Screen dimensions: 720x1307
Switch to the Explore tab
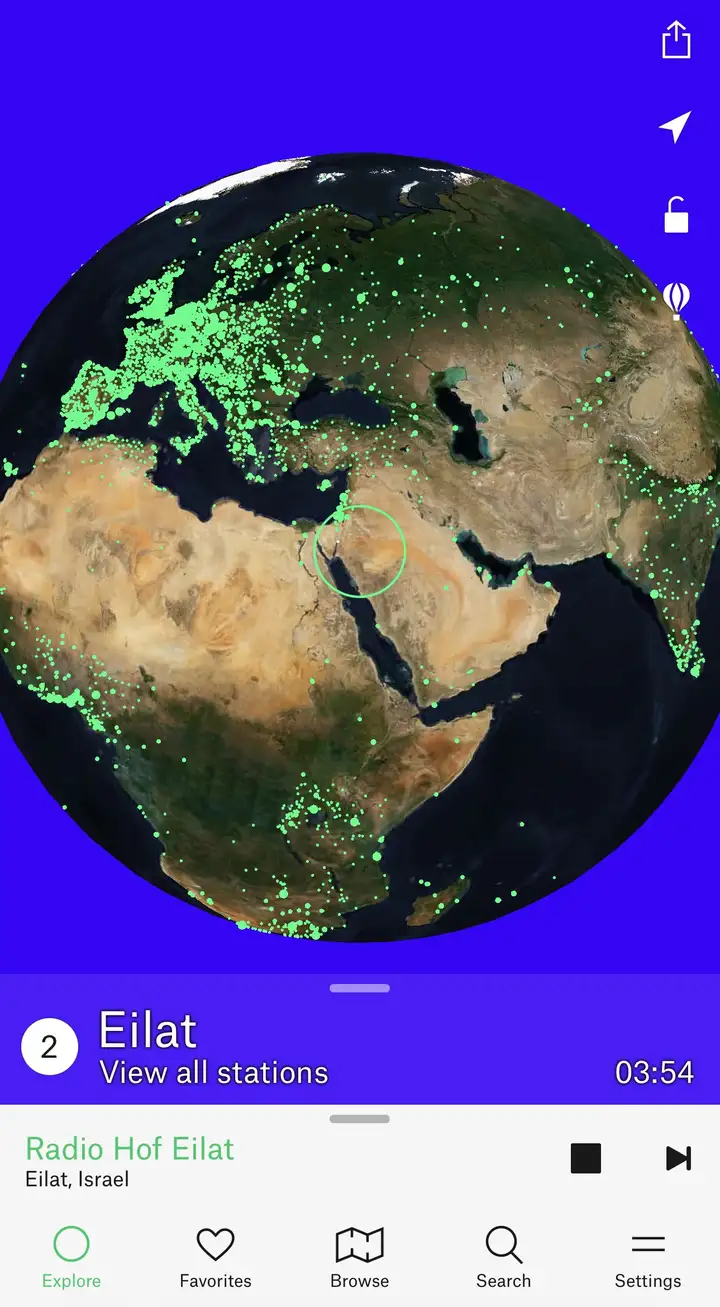click(x=71, y=1258)
